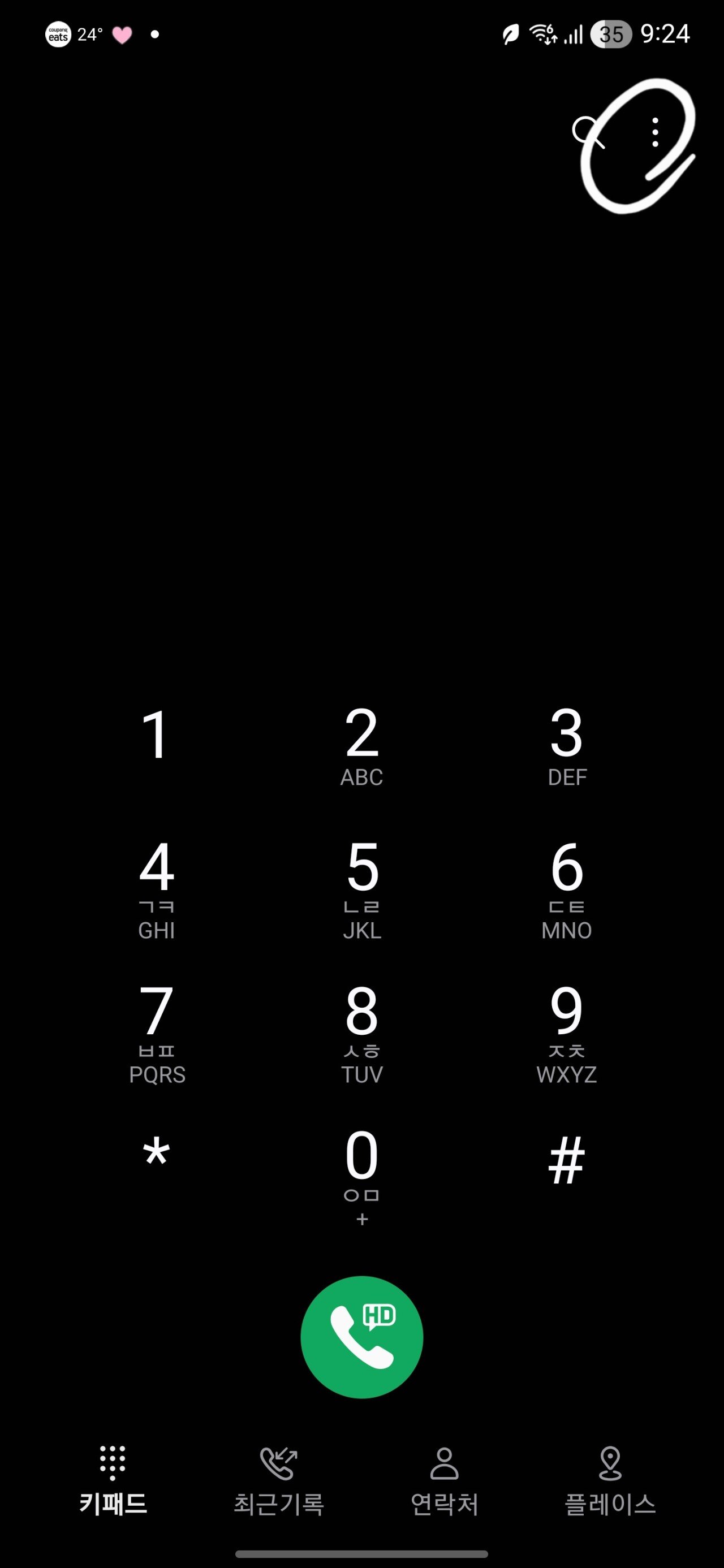This screenshot has height=1568, width=724.
Task: Dial digit 4 GHI
Action: (x=157, y=889)
